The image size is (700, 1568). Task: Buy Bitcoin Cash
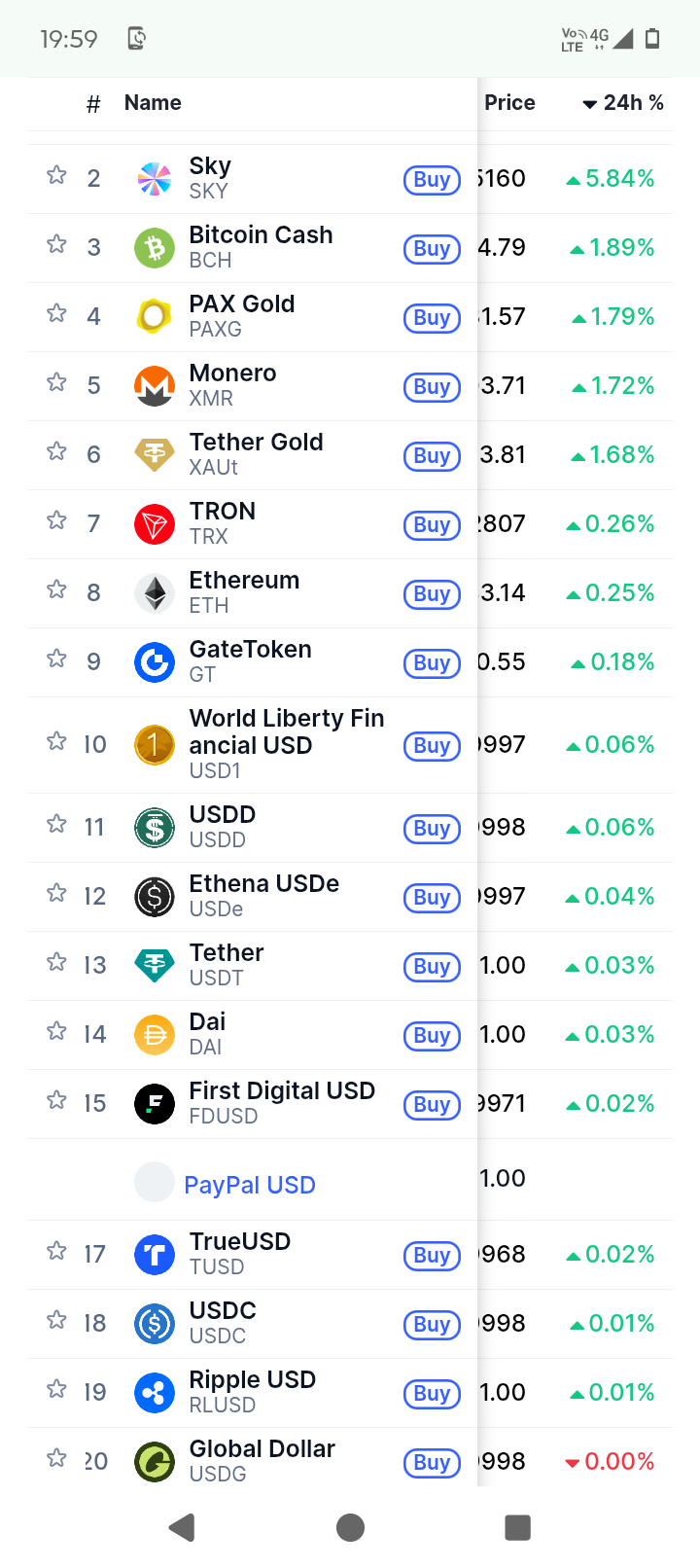point(432,249)
